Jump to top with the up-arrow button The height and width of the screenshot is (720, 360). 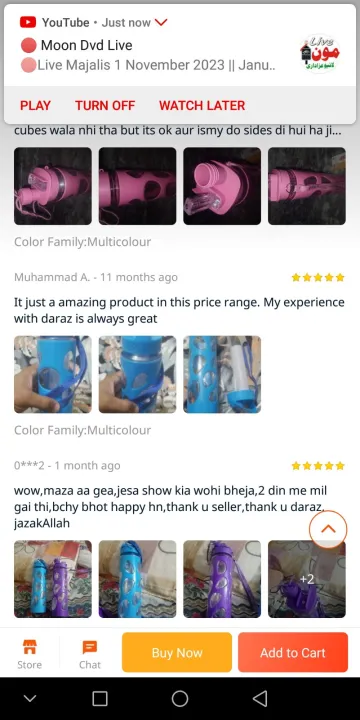(328, 529)
